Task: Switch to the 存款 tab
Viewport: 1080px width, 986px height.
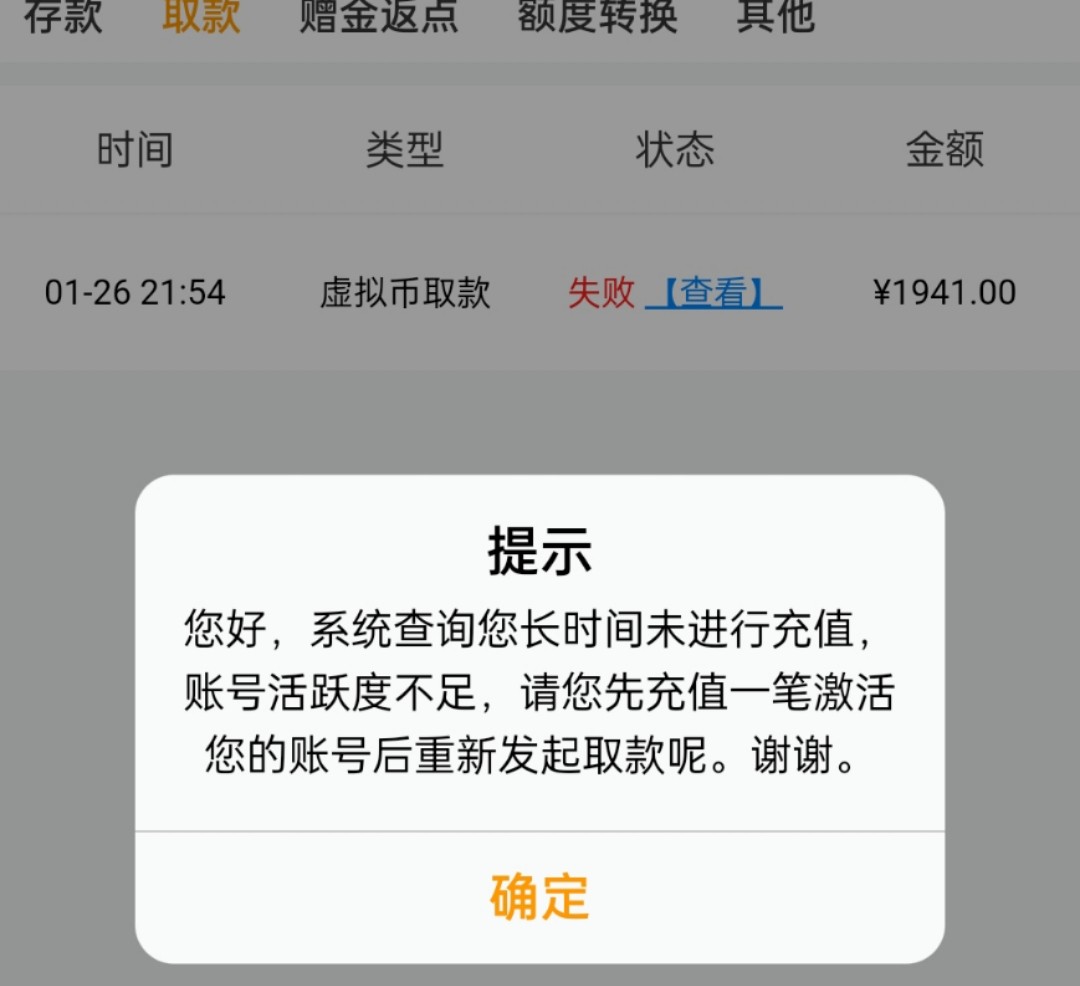Action: (x=63, y=16)
